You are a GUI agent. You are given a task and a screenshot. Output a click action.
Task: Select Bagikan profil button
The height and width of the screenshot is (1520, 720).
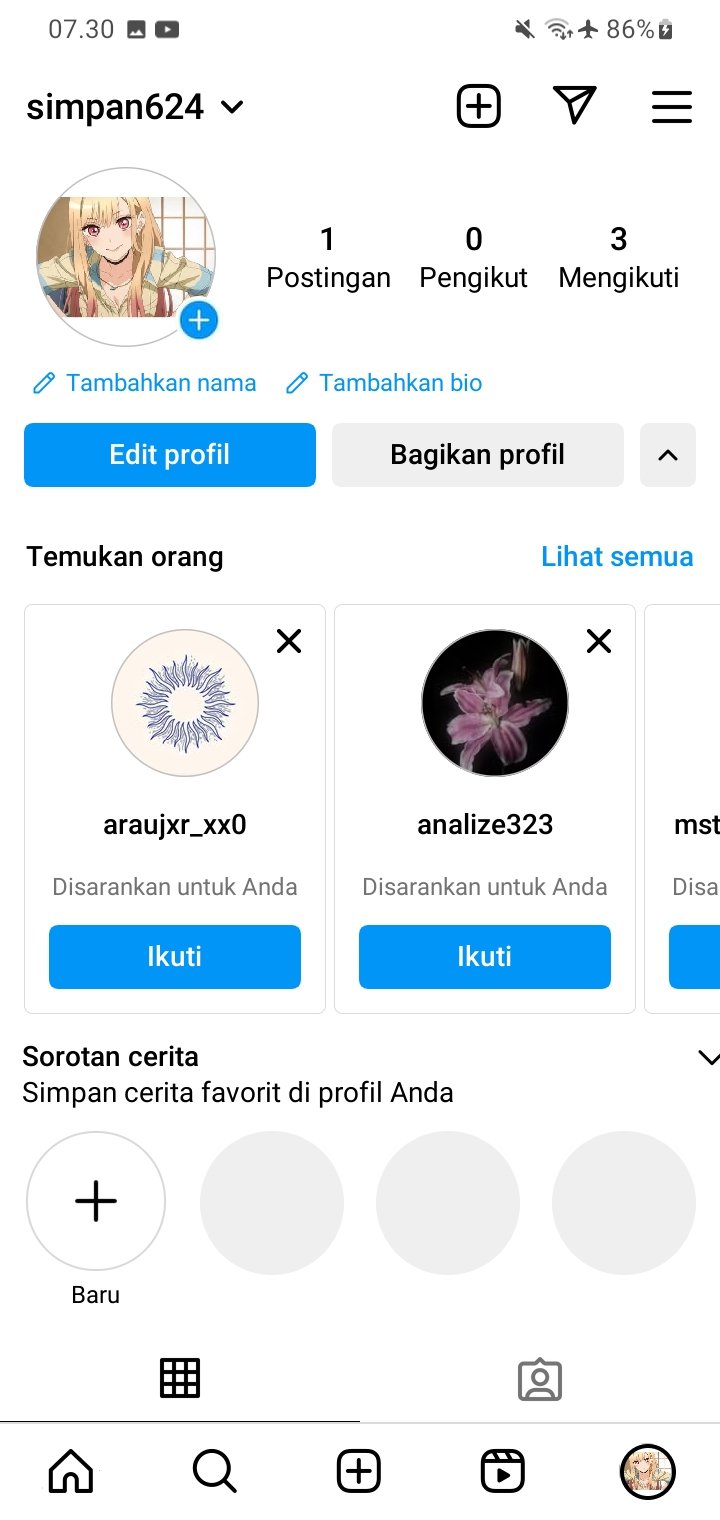477,455
